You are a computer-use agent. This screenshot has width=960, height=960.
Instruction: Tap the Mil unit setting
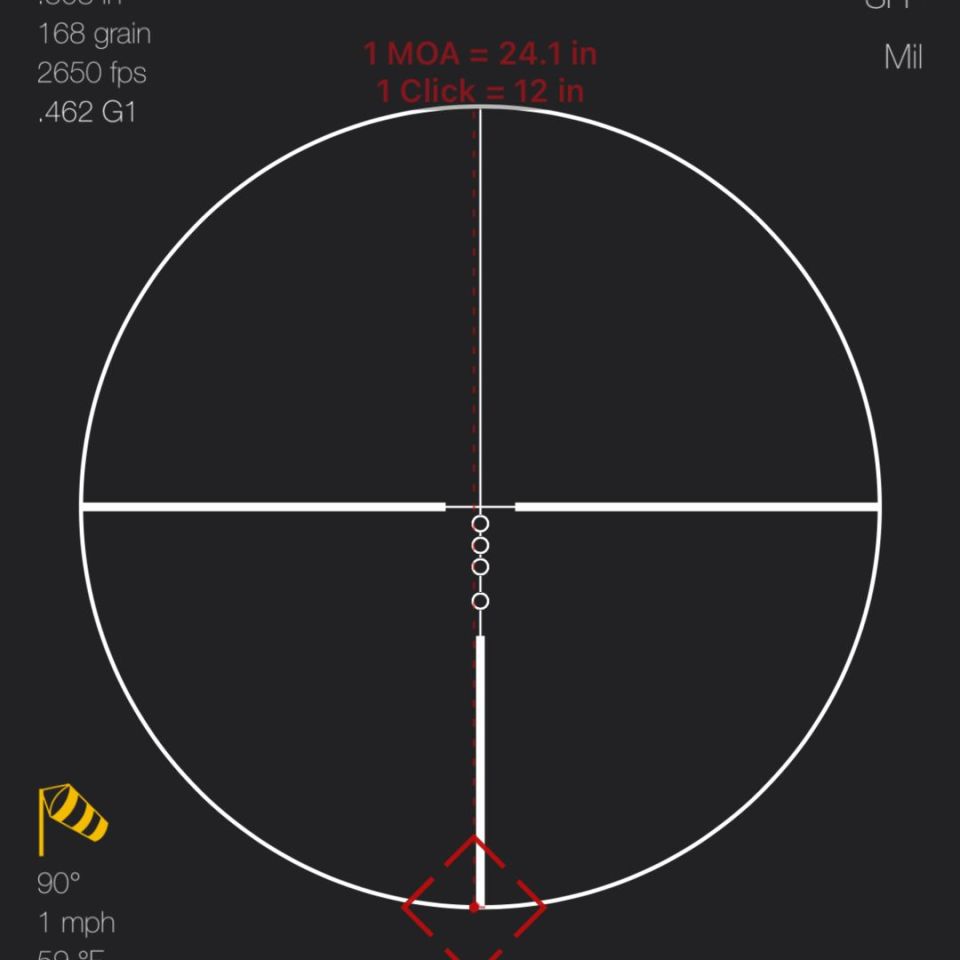[x=902, y=57]
